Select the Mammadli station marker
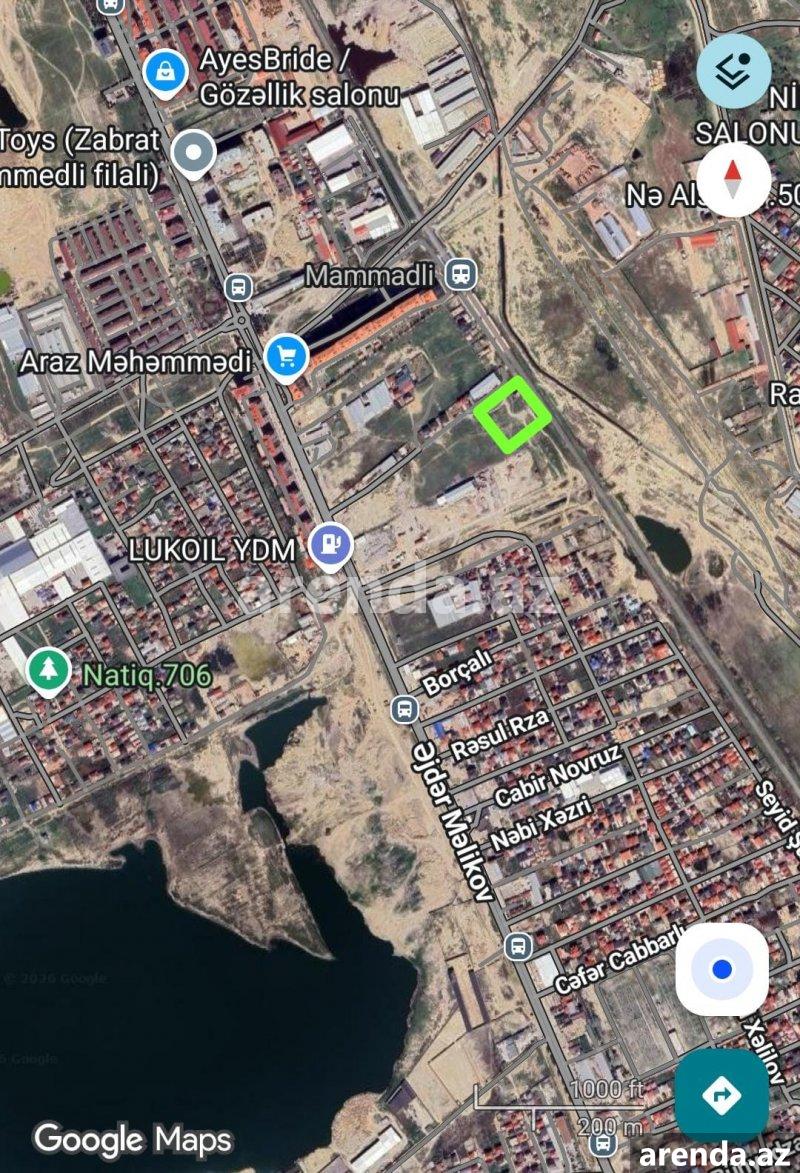 [x=461, y=273]
